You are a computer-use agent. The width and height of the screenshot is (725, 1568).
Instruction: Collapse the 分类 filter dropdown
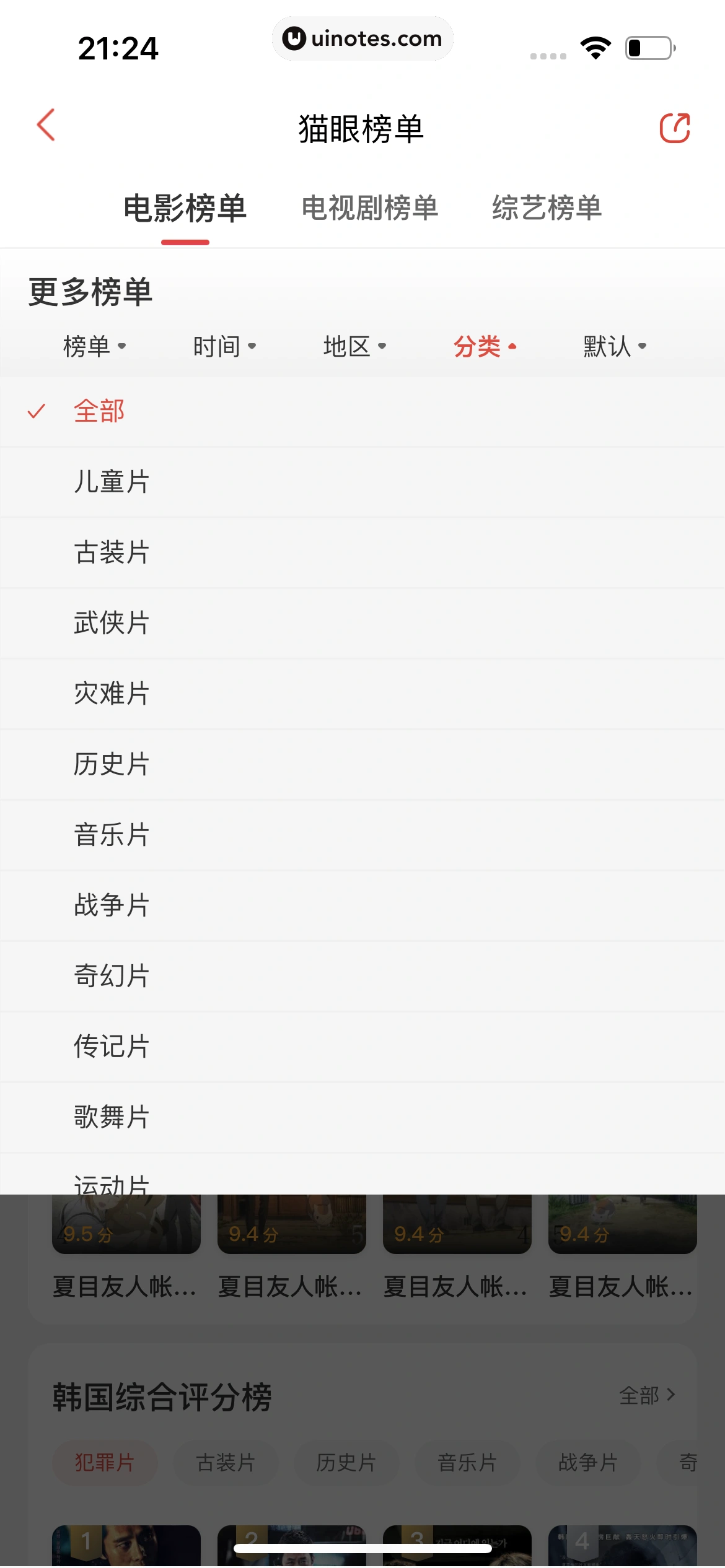click(485, 346)
